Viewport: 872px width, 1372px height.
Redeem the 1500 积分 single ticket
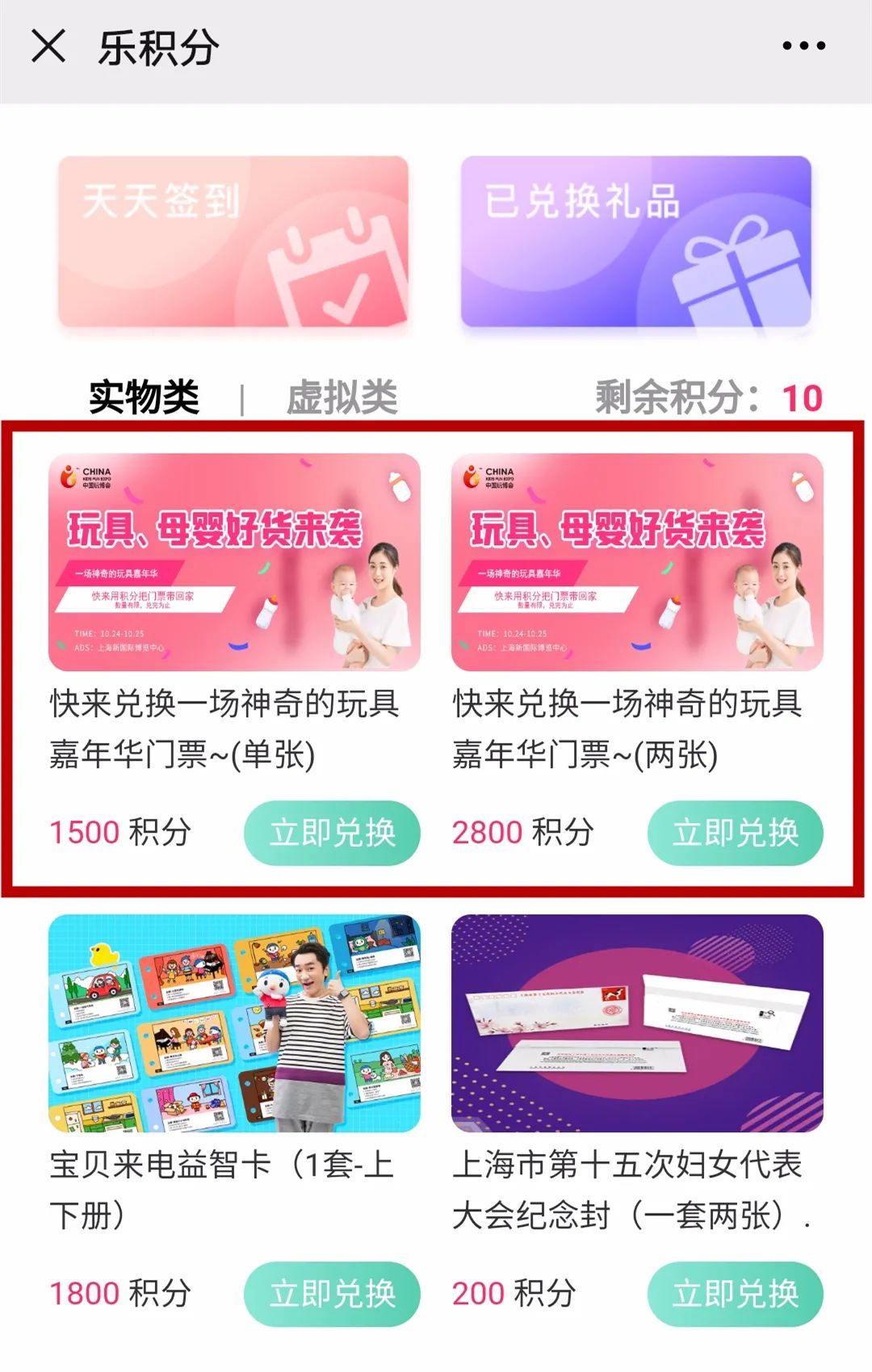[332, 833]
